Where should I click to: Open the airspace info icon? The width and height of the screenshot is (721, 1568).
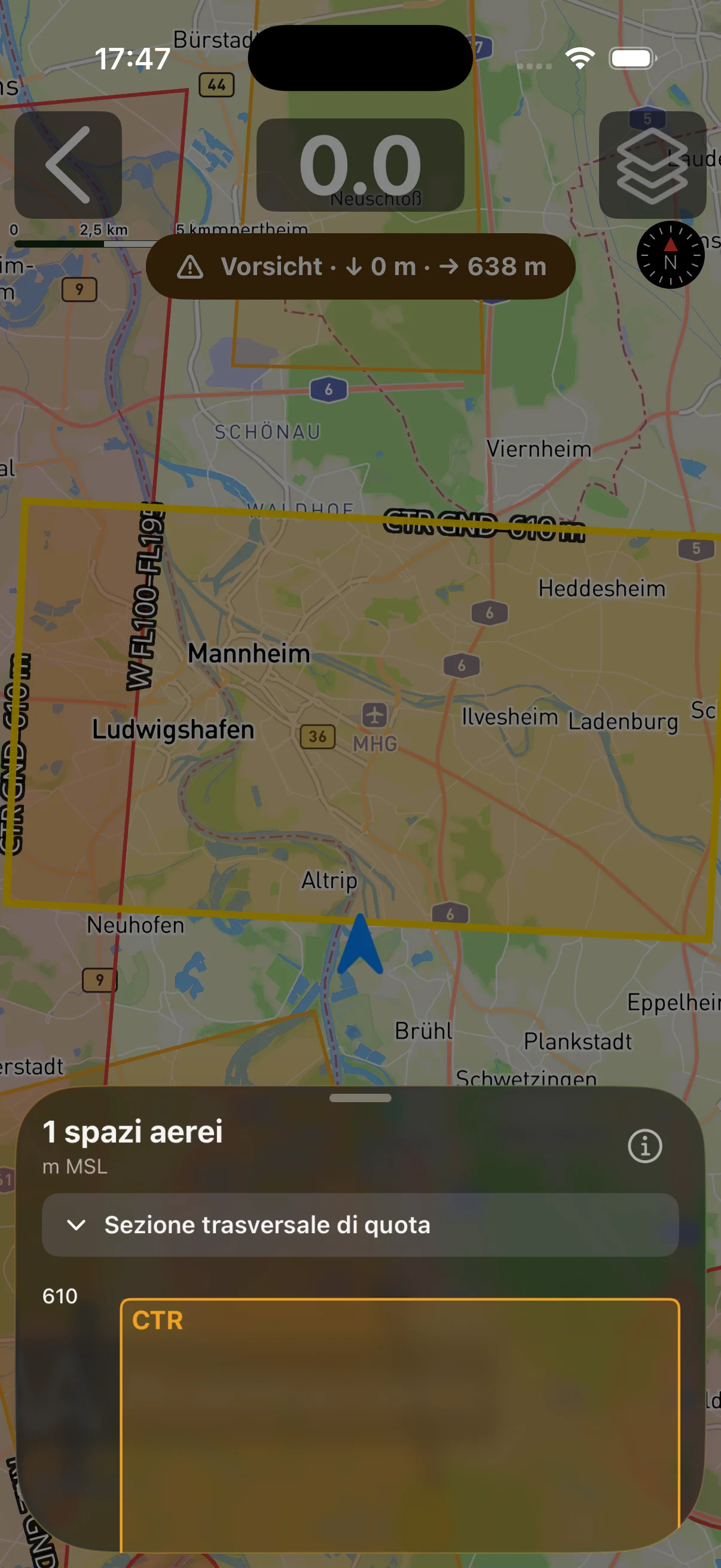click(645, 1146)
